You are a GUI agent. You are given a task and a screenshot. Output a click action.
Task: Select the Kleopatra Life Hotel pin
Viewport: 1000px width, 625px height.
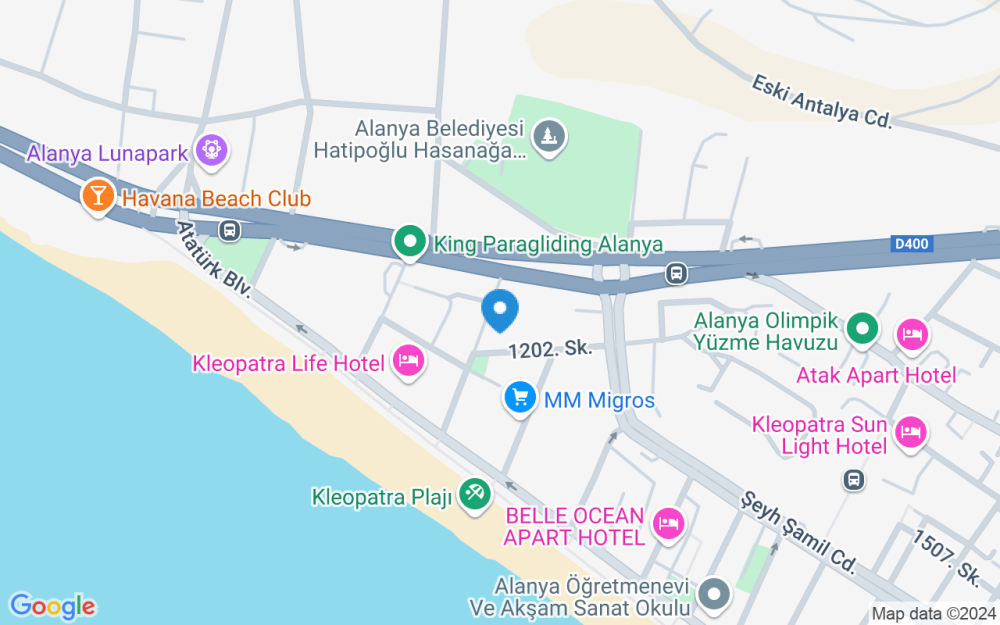click(x=408, y=360)
